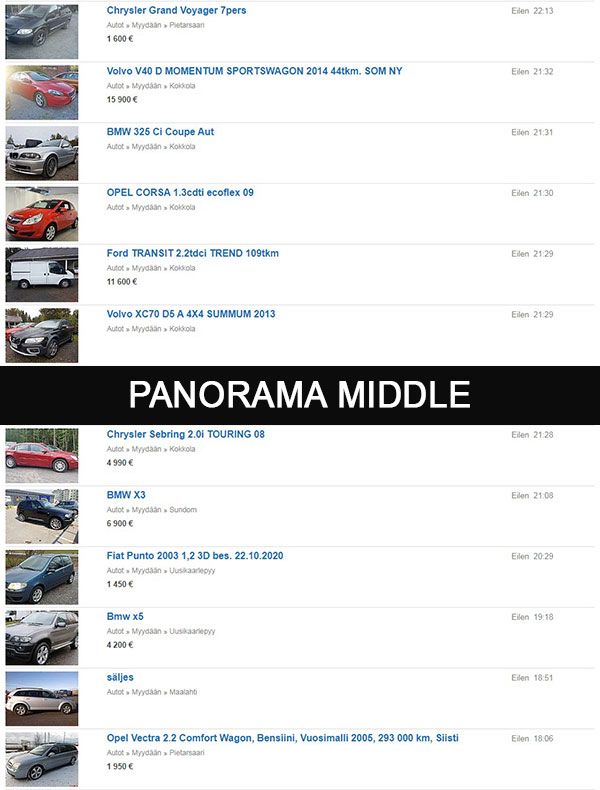Viewport: 600px width, 790px height.
Task: View the BMW 325 Ci Coupe Aut listing
Action: click(x=160, y=132)
